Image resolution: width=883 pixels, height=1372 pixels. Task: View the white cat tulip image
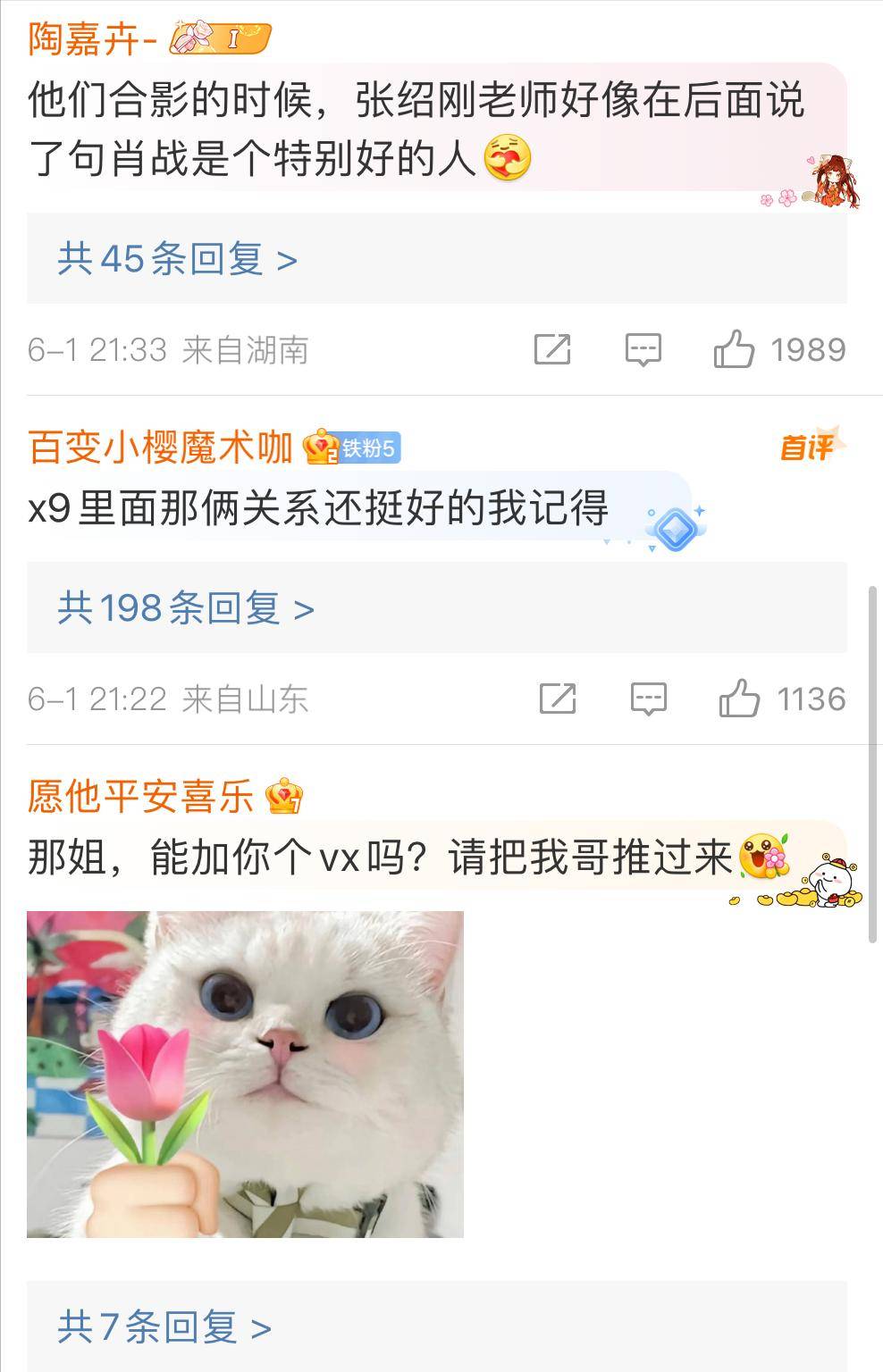(x=245, y=1074)
